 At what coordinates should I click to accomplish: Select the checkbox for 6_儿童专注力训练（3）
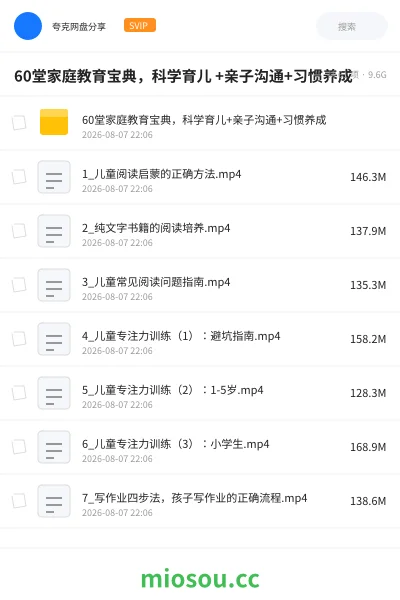tap(19, 447)
